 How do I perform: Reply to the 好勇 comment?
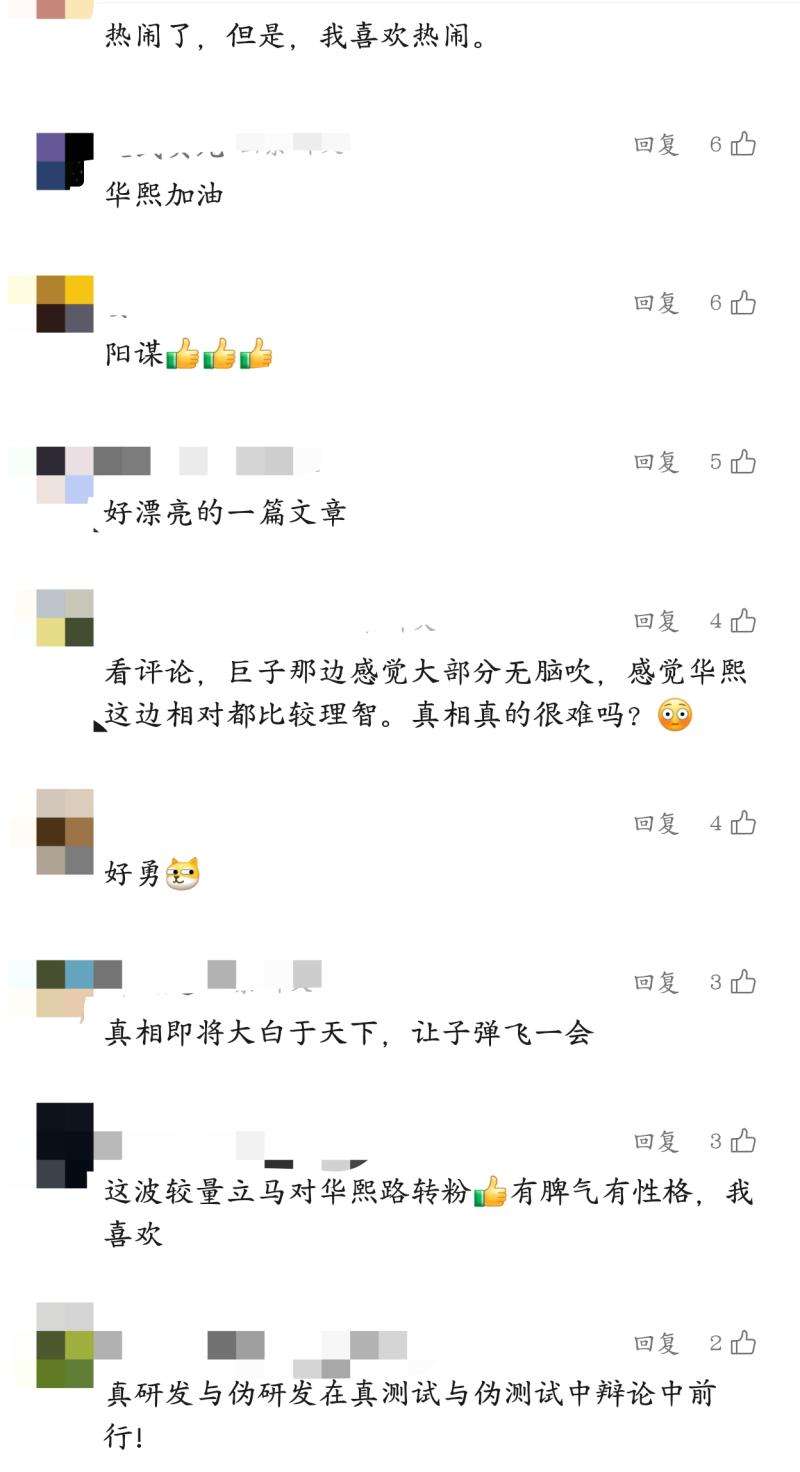(x=656, y=824)
